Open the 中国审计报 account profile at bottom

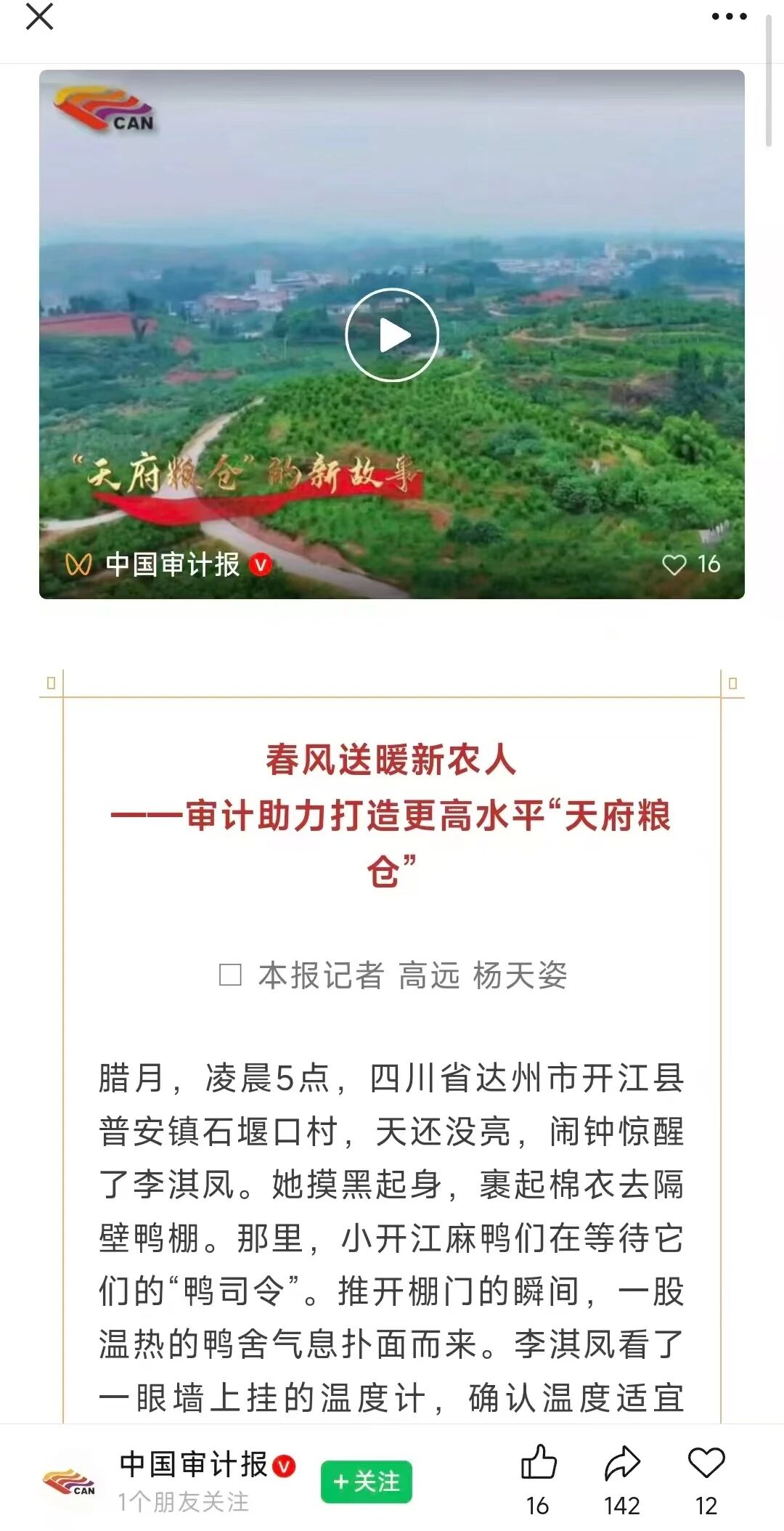pyautogui.click(x=192, y=1465)
